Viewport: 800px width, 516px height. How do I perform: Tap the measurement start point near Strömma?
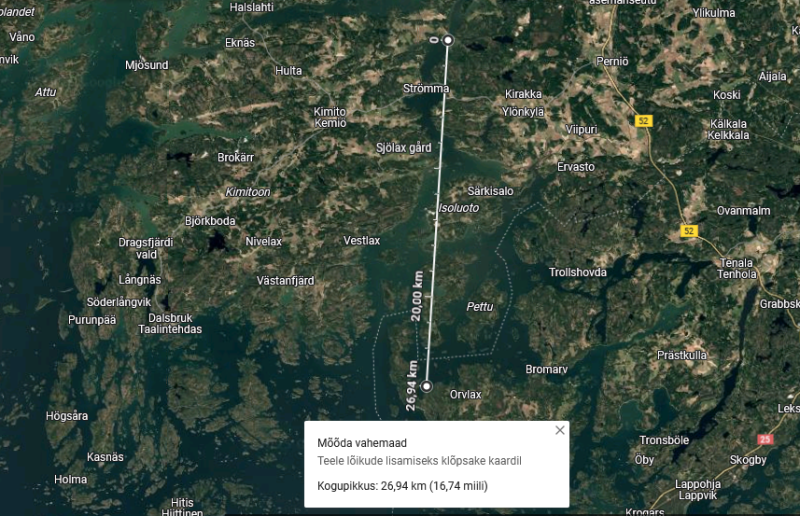click(448, 40)
